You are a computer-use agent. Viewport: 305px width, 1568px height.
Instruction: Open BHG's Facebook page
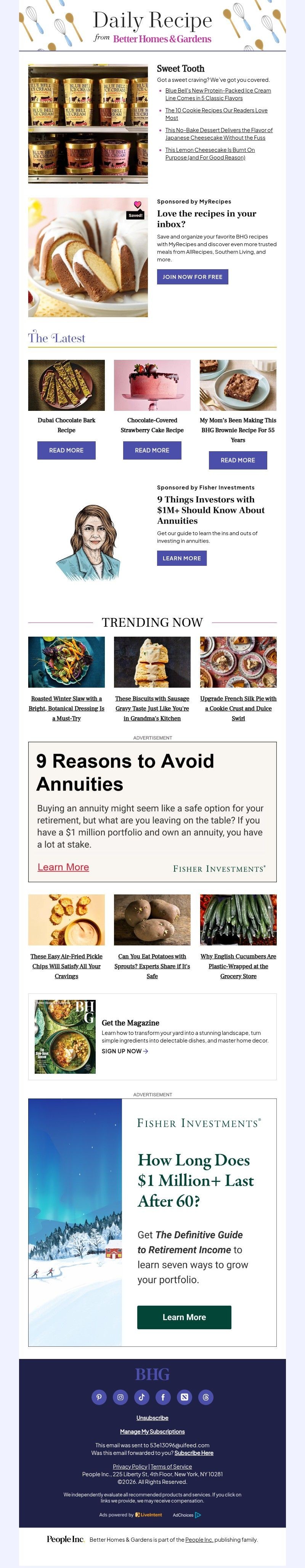[x=163, y=1397]
